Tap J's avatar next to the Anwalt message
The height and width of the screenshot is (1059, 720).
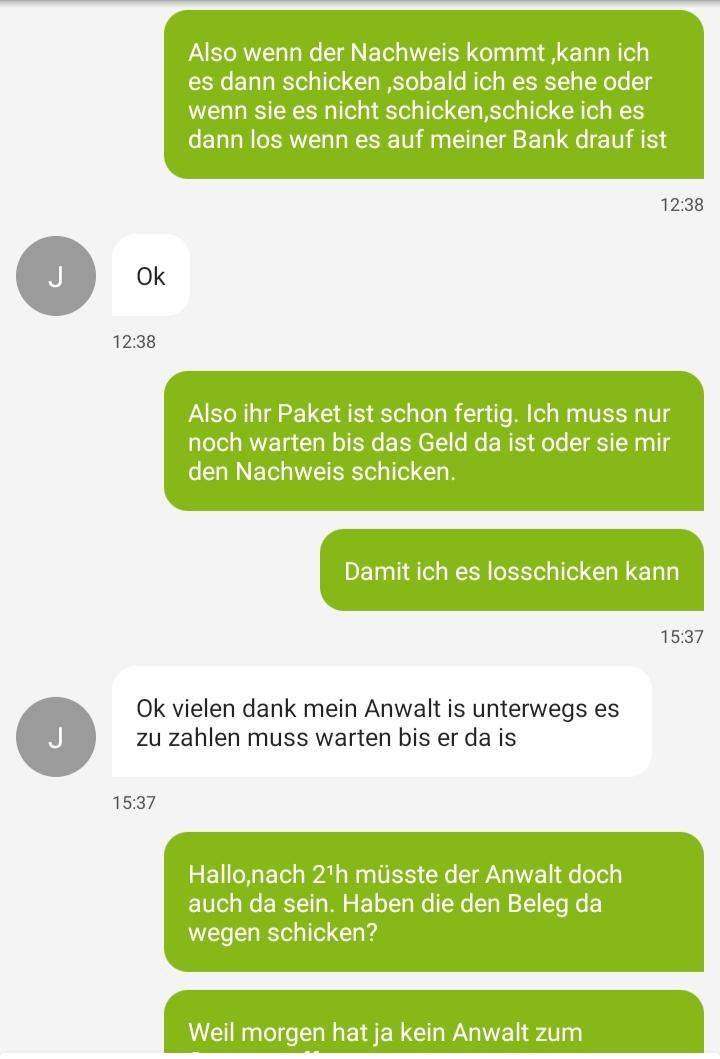click(56, 737)
